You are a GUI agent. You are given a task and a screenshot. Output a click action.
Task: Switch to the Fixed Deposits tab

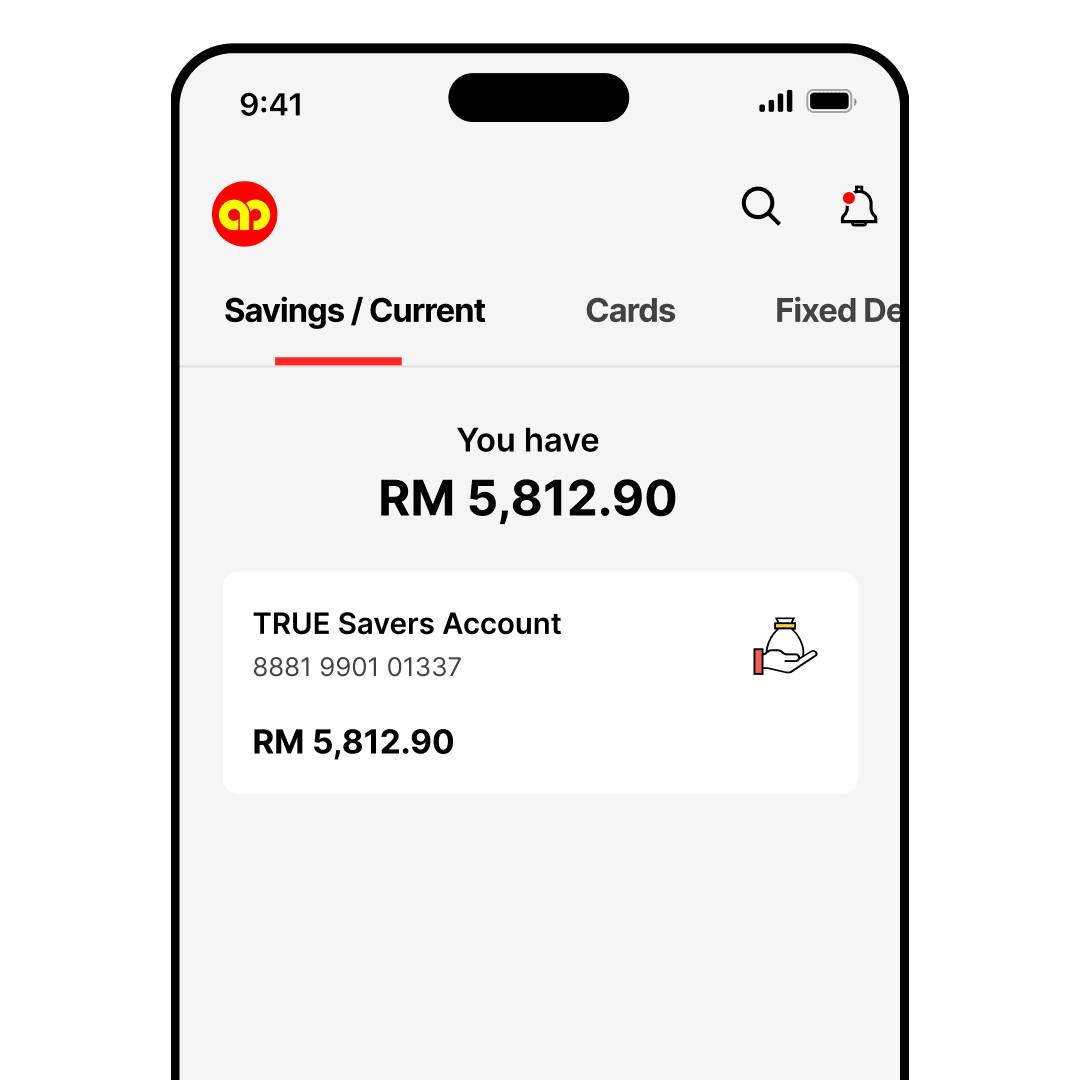(x=836, y=311)
